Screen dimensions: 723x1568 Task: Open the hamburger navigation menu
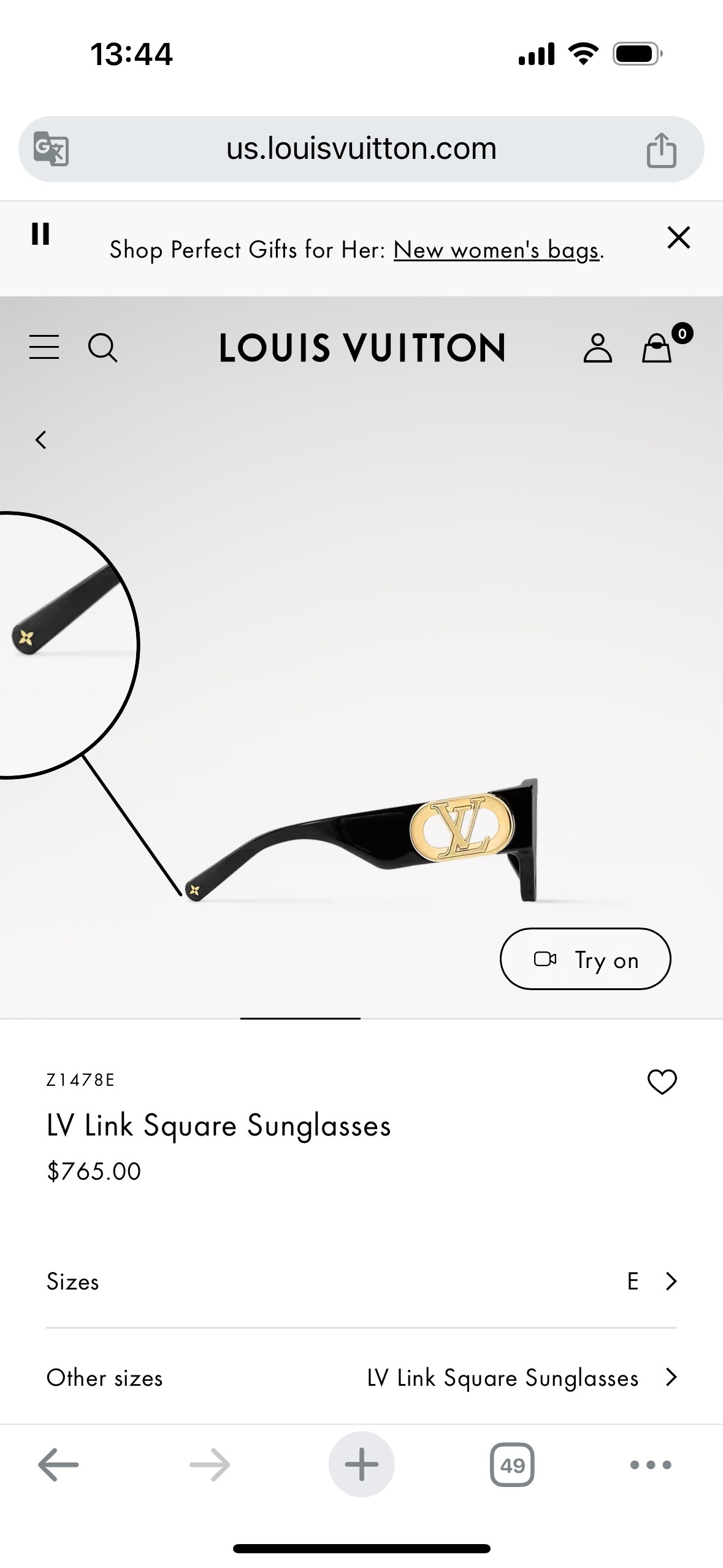[x=44, y=347]
